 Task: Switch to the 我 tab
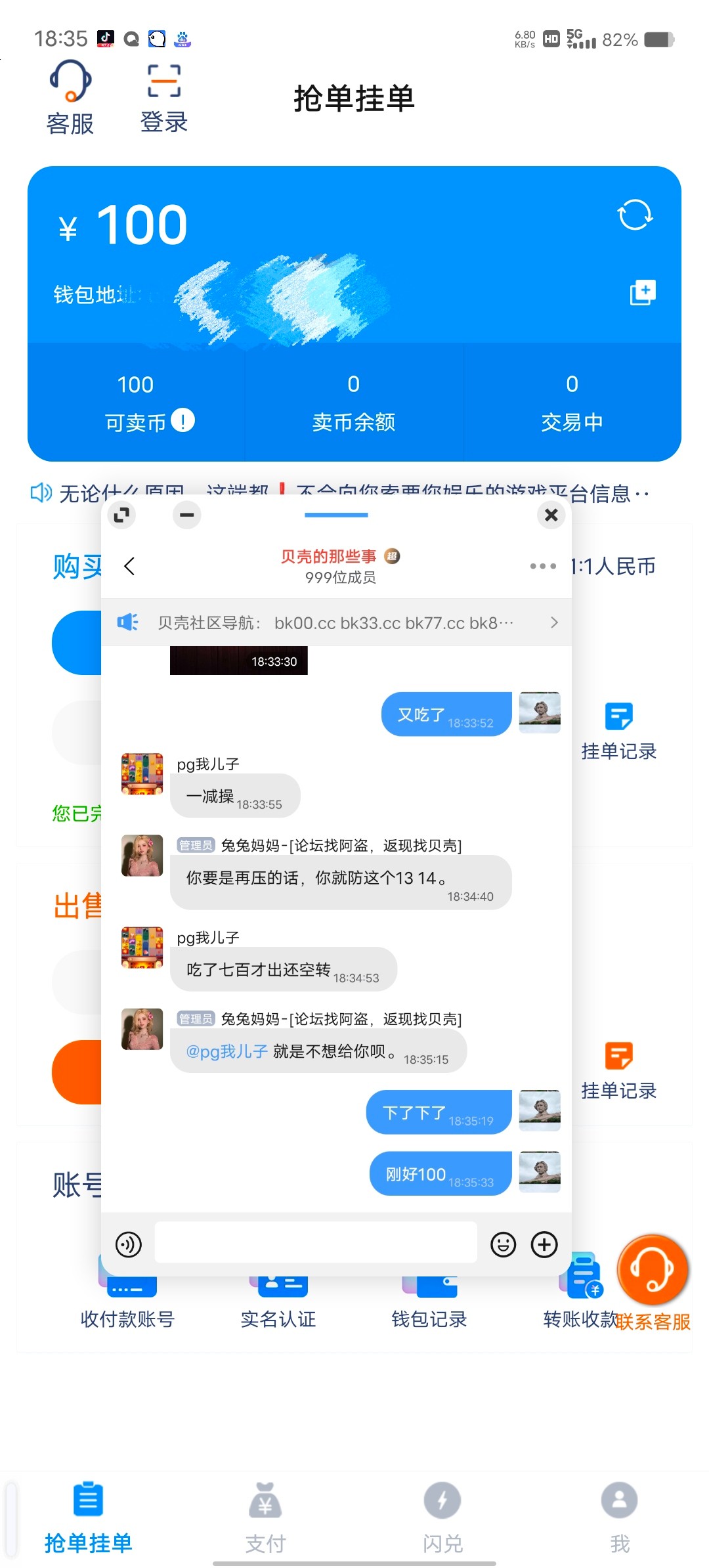[619, 1517]
